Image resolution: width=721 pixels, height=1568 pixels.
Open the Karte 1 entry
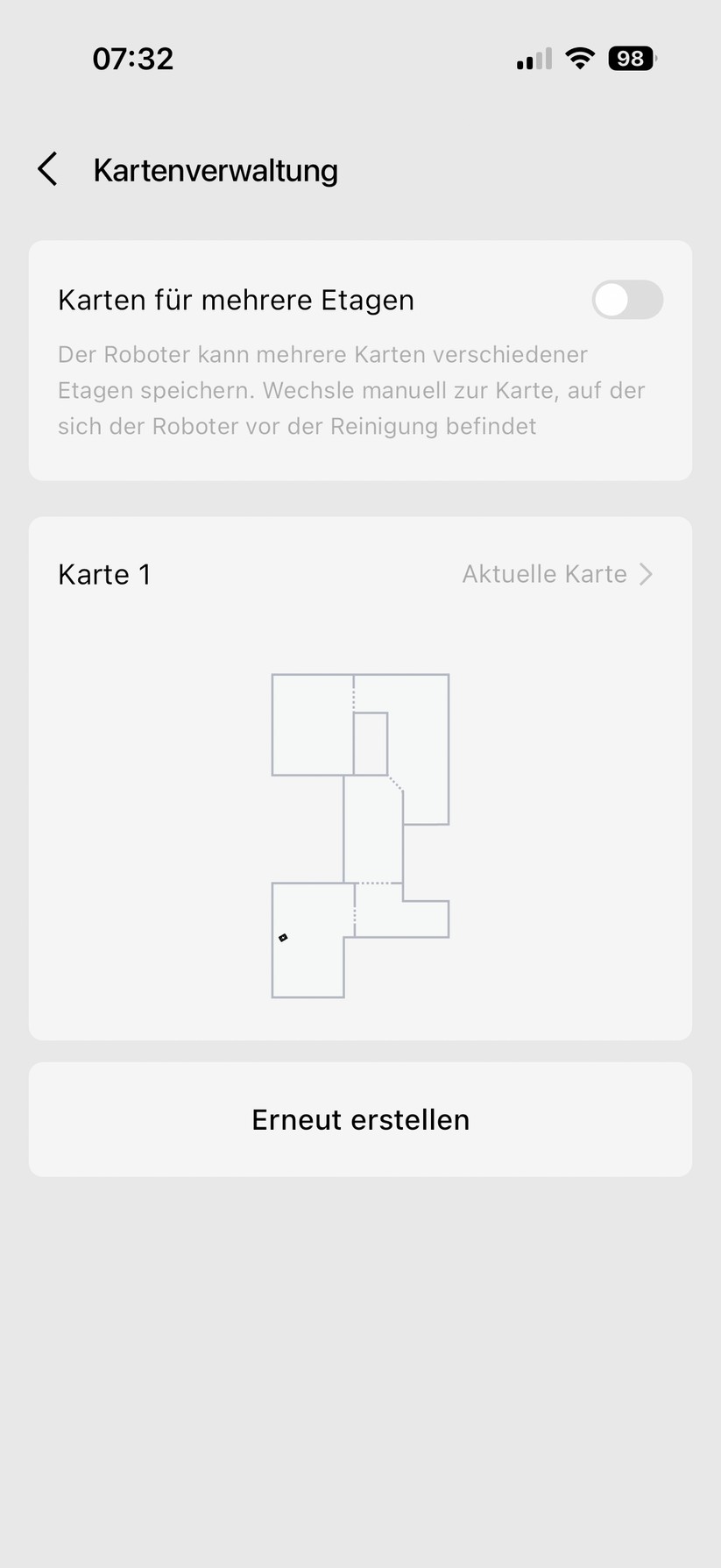(104, 573)
